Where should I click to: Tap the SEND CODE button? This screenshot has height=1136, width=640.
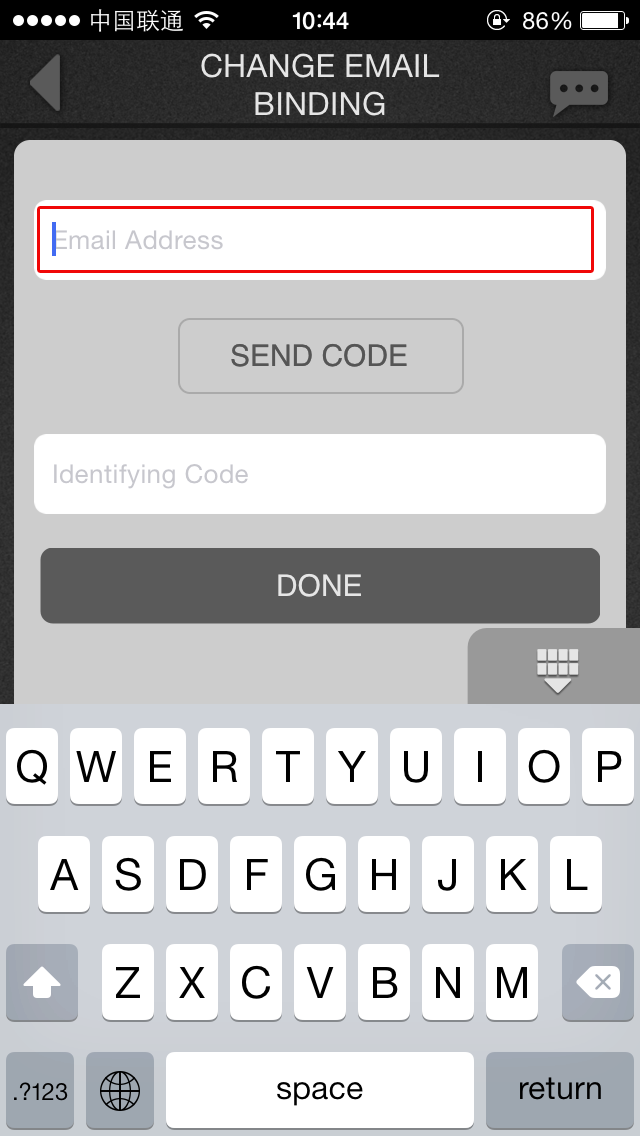(320, 356)
